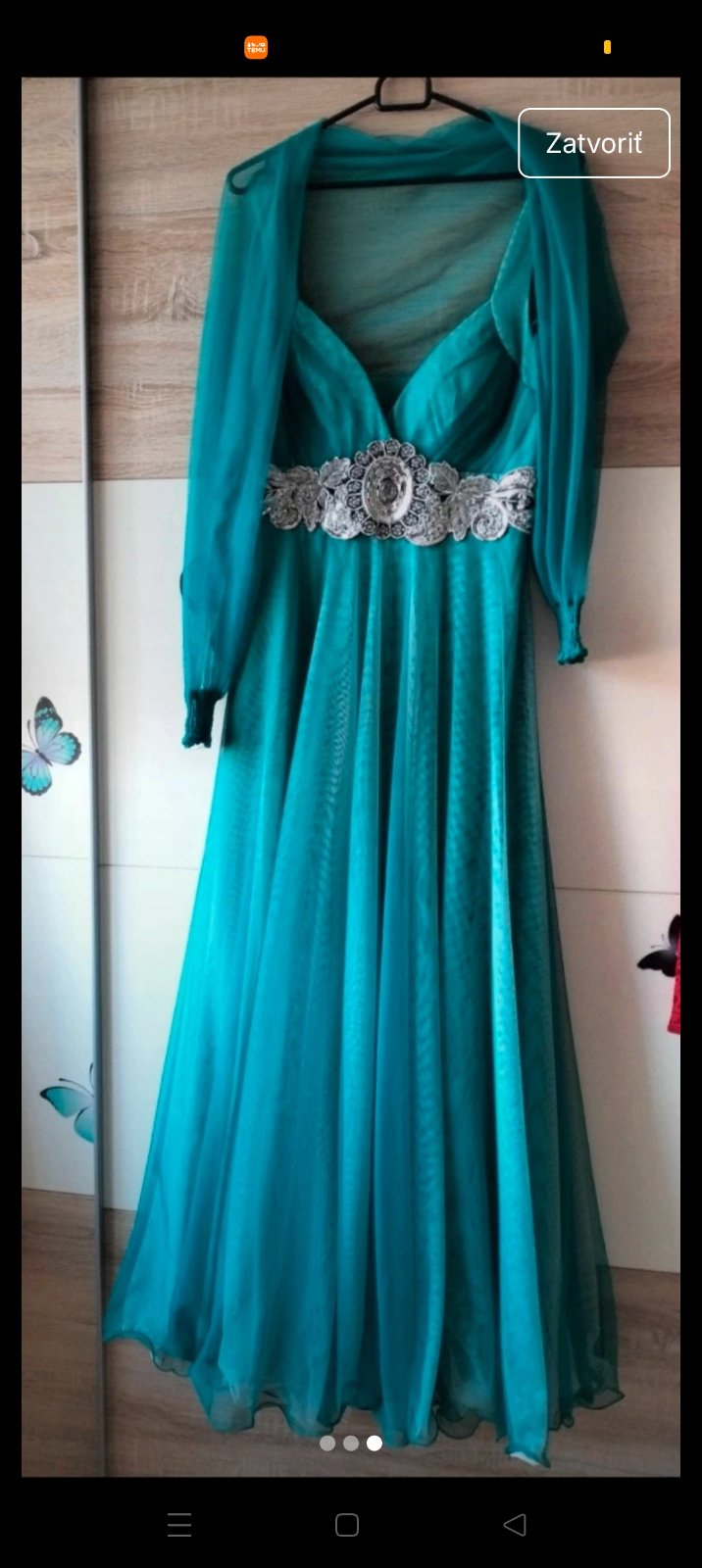The height and width of the screenshot is (1568, 702).
Task: Open recent apps menu
Action: click(x=179, y=1524)
